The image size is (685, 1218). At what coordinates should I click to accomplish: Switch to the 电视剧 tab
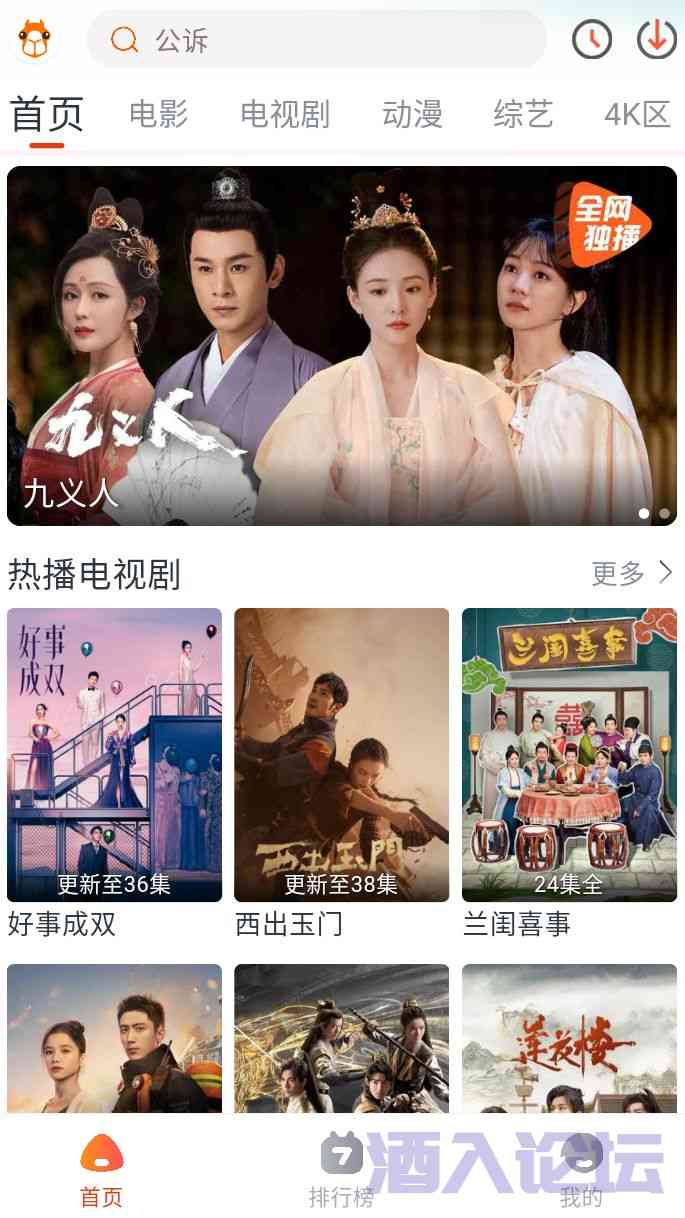point(285,114)
